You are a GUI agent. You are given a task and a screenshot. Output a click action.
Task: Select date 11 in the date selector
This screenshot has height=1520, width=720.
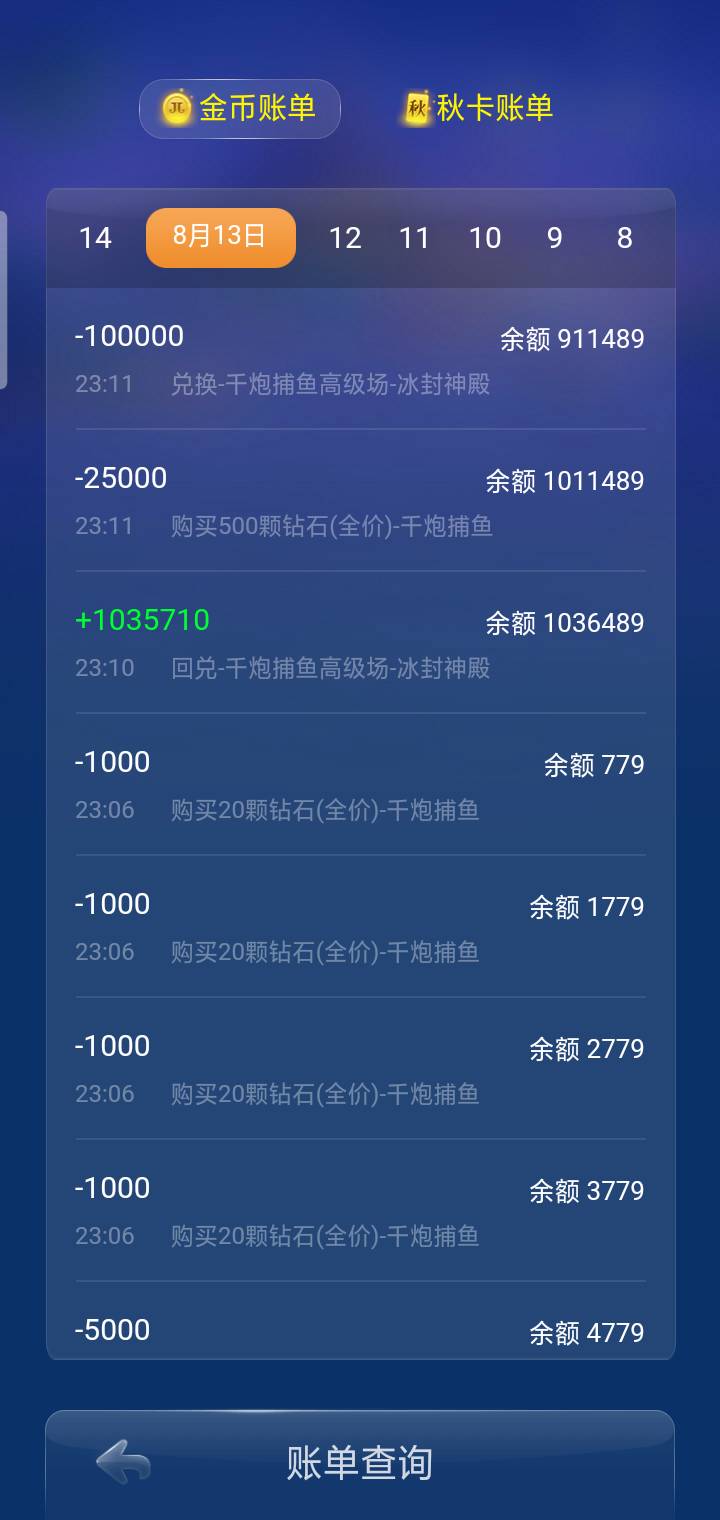click(x=415, y=238)
